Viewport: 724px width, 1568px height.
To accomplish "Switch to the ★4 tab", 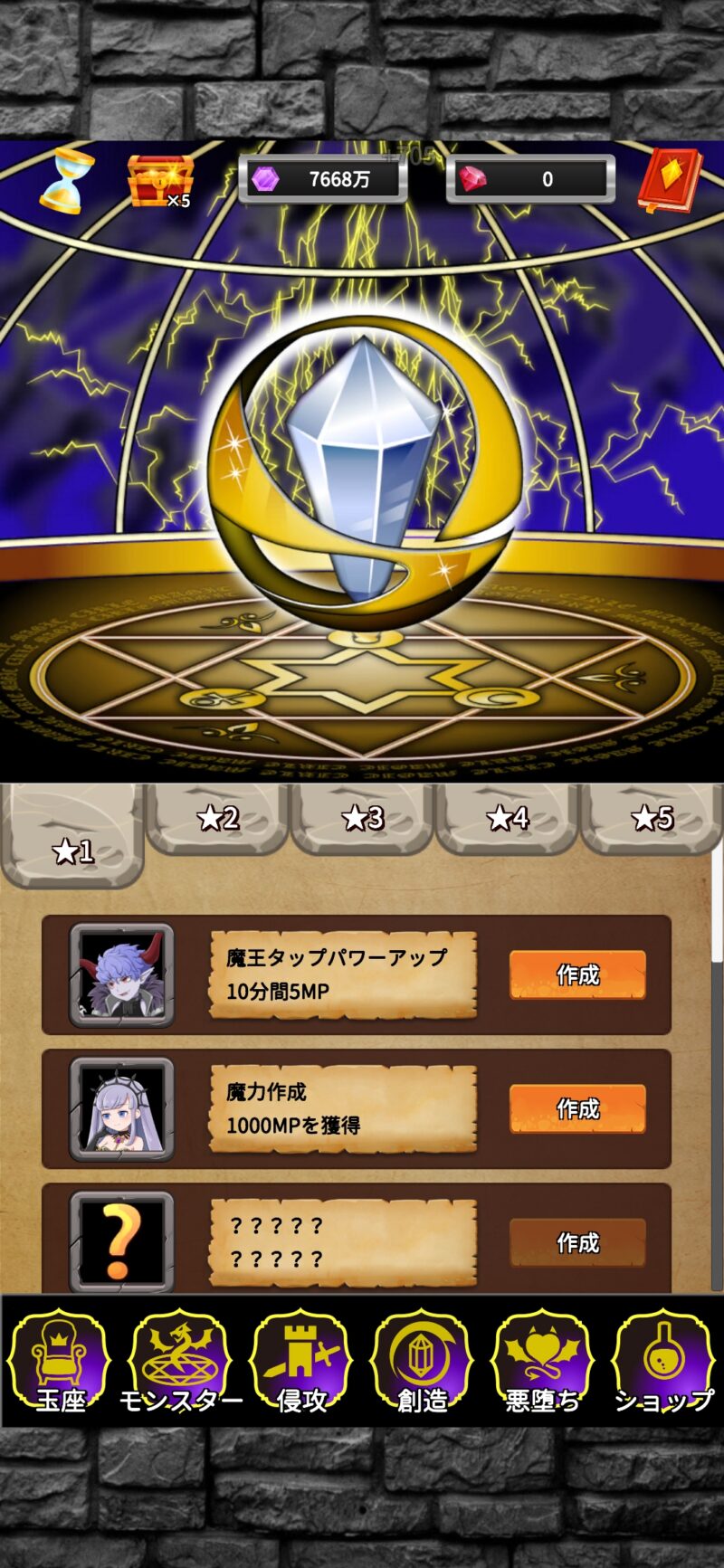I will click(x=507, y=818).
